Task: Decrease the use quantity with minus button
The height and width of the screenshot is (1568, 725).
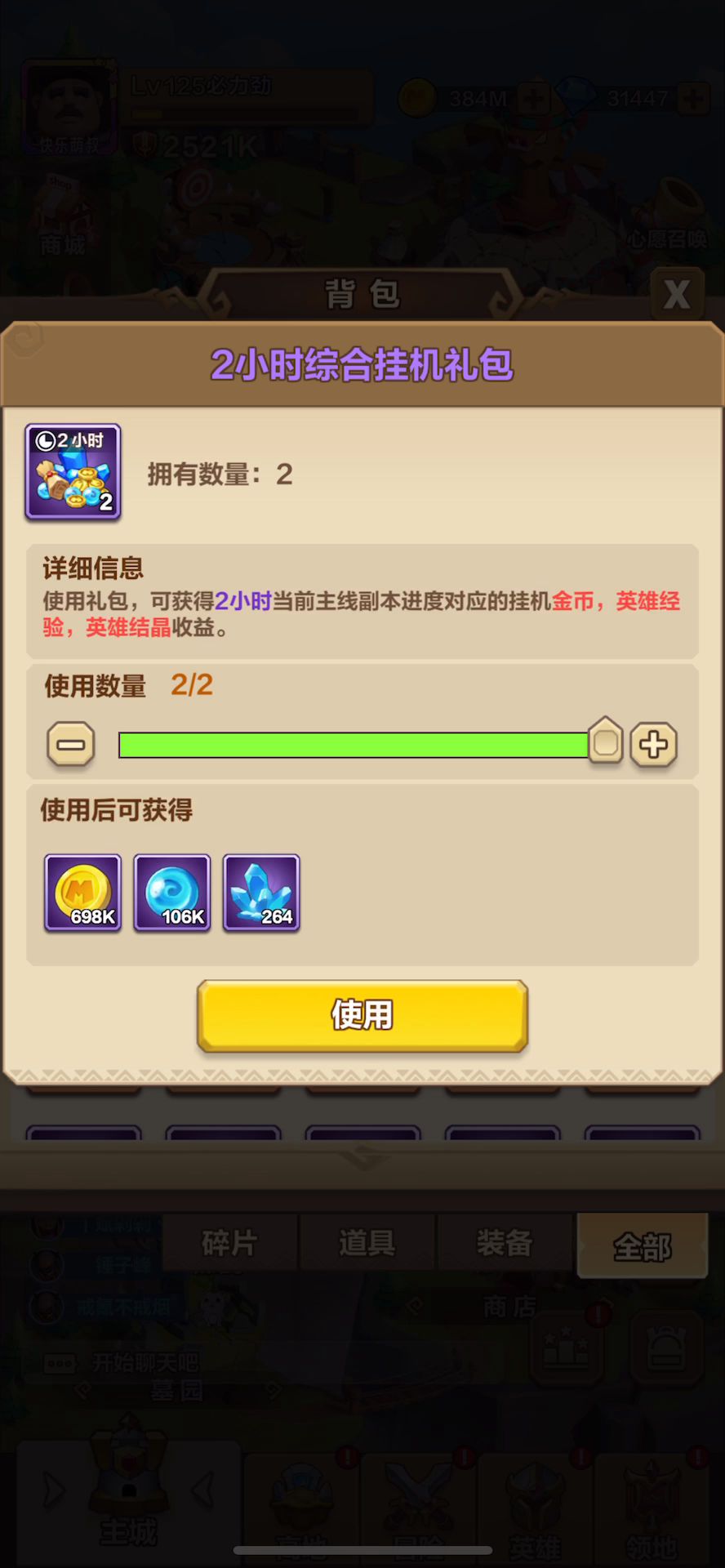Action: 71,744
